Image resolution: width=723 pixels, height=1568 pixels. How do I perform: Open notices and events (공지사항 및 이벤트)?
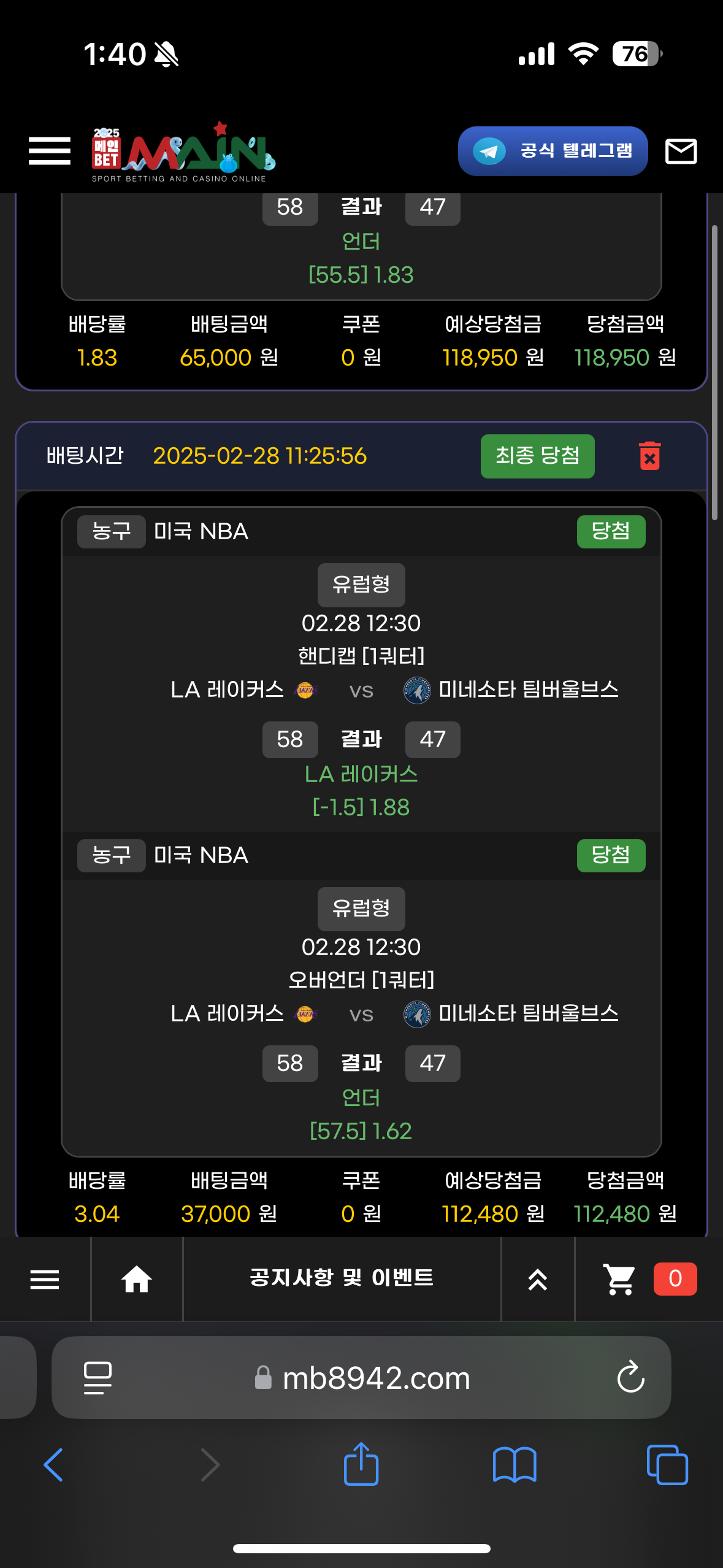(342, 1278)
